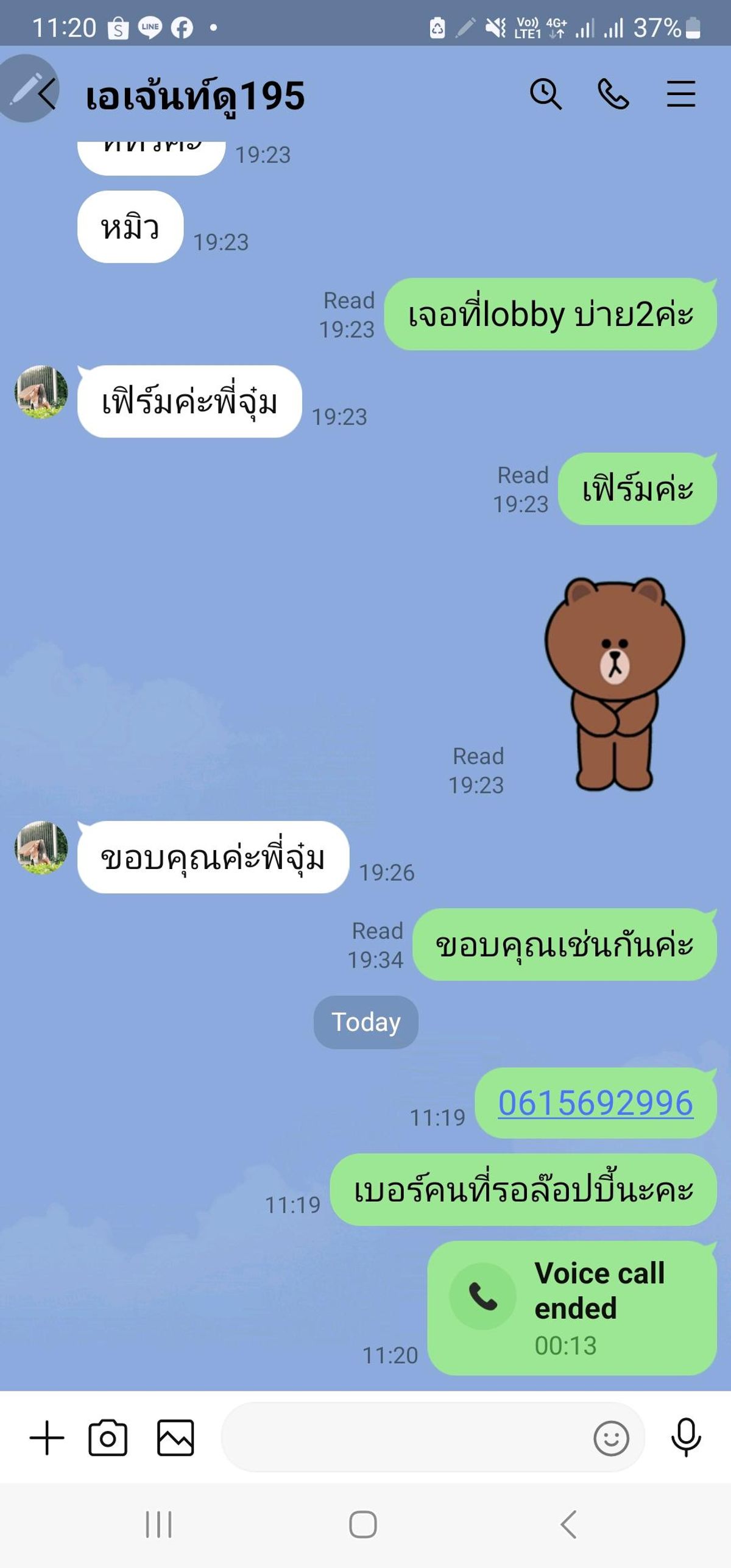The height and width of the screenshot is (1568, 731).
Task: Open the Brown bear sticker
Action: coord(614,684)
